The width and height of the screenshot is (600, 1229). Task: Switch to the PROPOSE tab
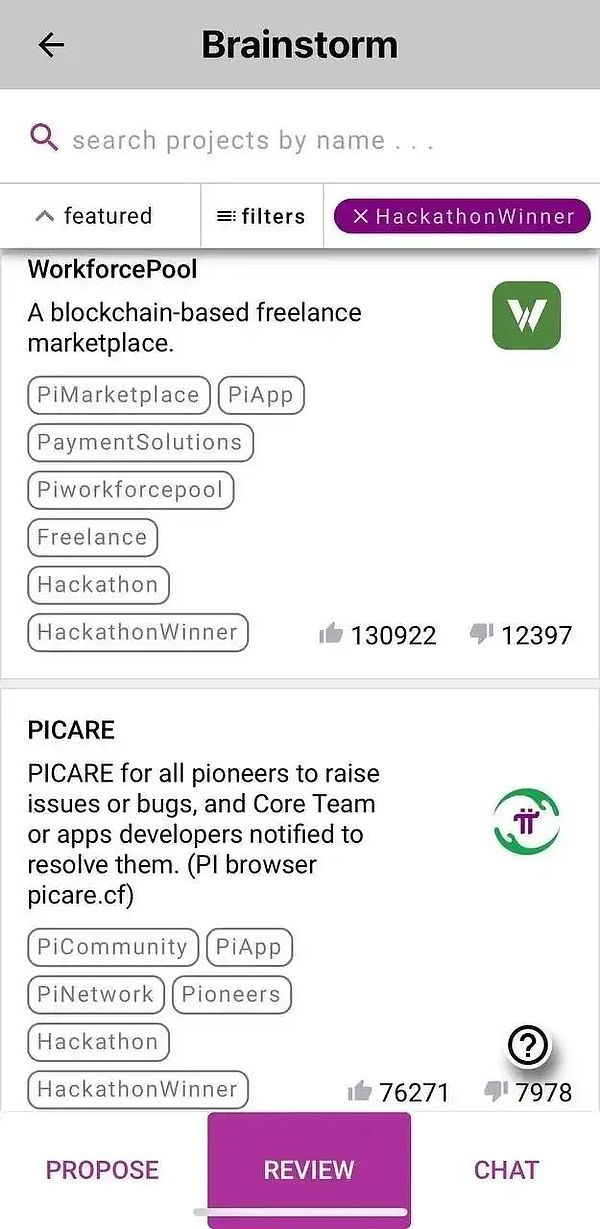click(102, 1170)
